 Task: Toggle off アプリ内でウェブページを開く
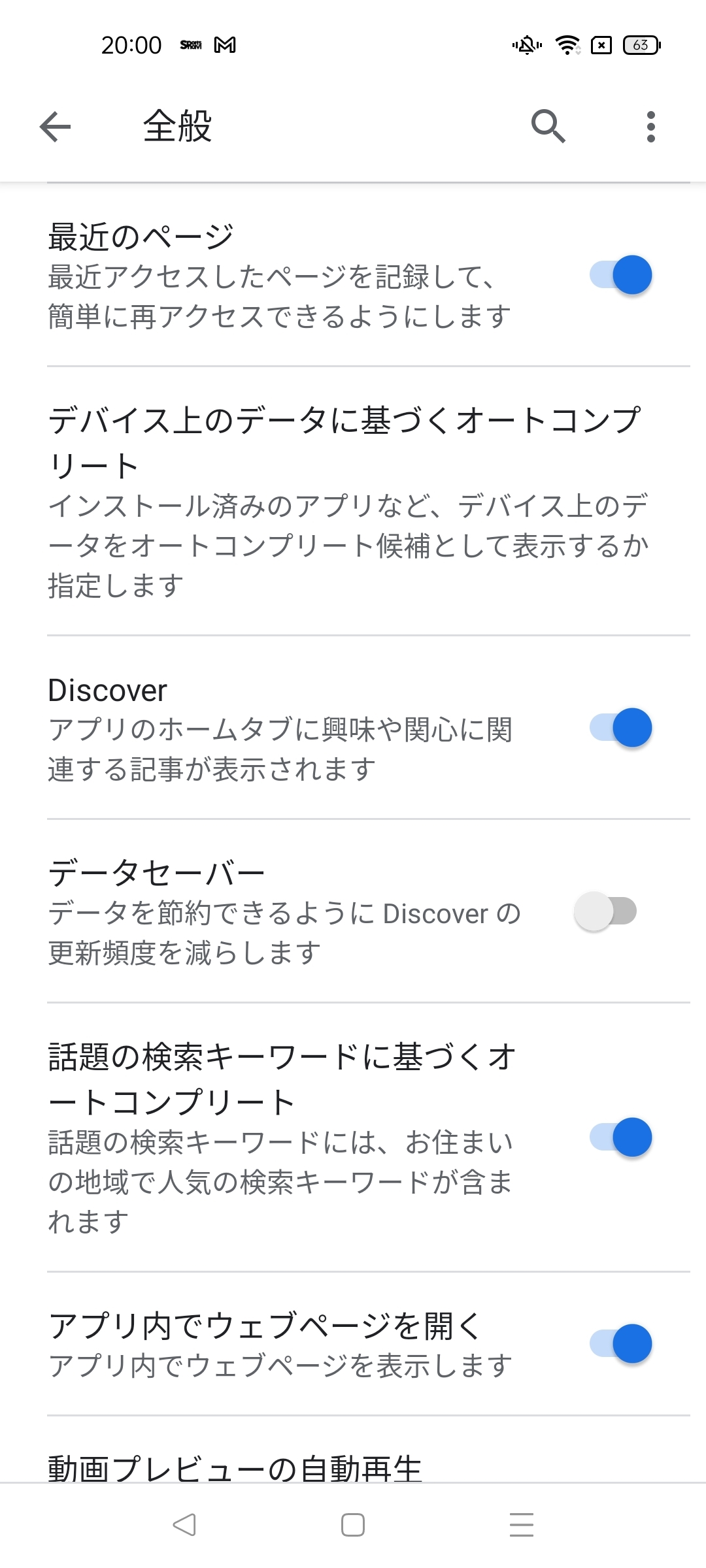tap(620, 1344)
